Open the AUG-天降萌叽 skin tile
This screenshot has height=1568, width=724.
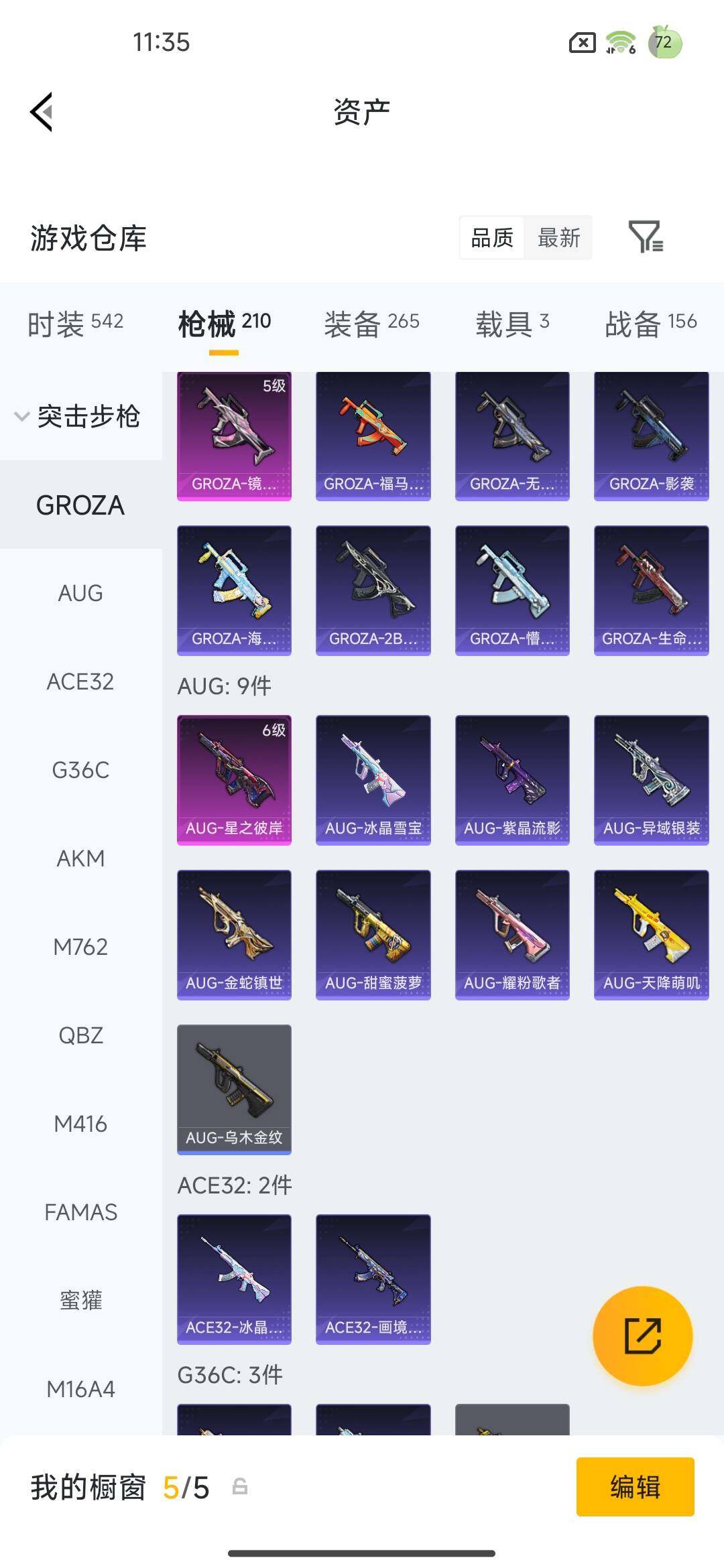pos(651,934)
